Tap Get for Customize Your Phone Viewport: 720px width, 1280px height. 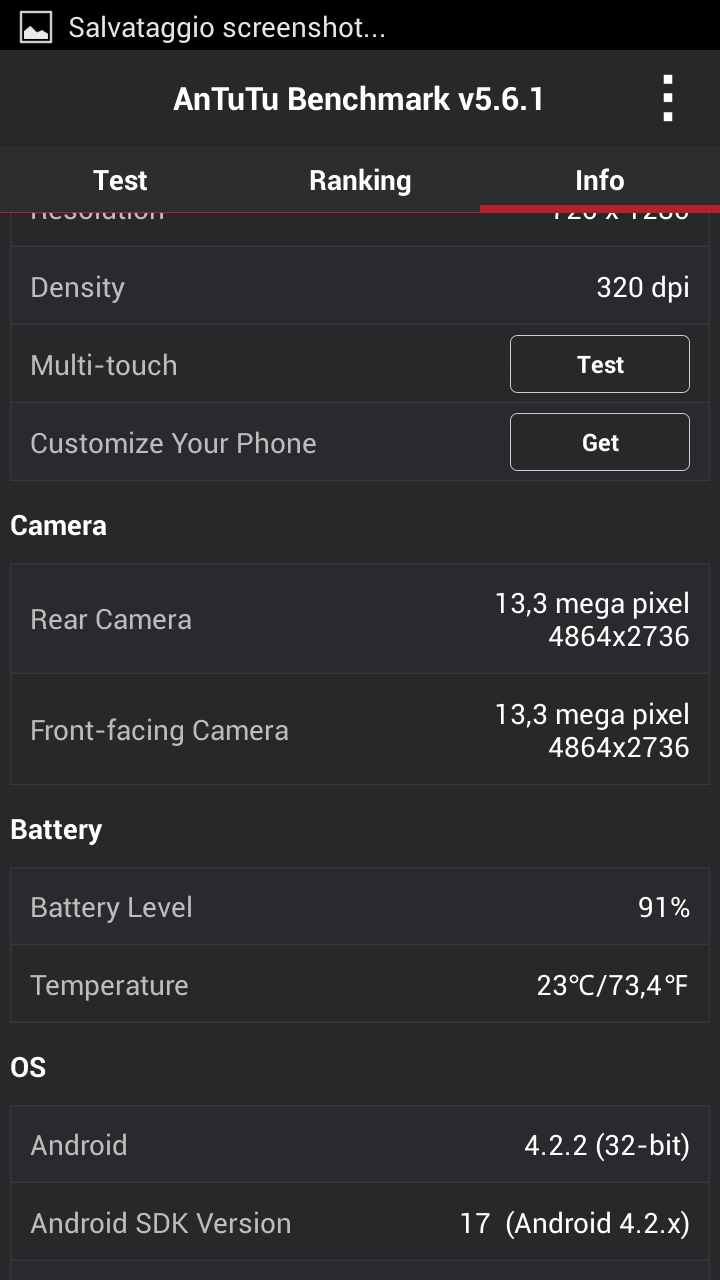click(599, 442)
